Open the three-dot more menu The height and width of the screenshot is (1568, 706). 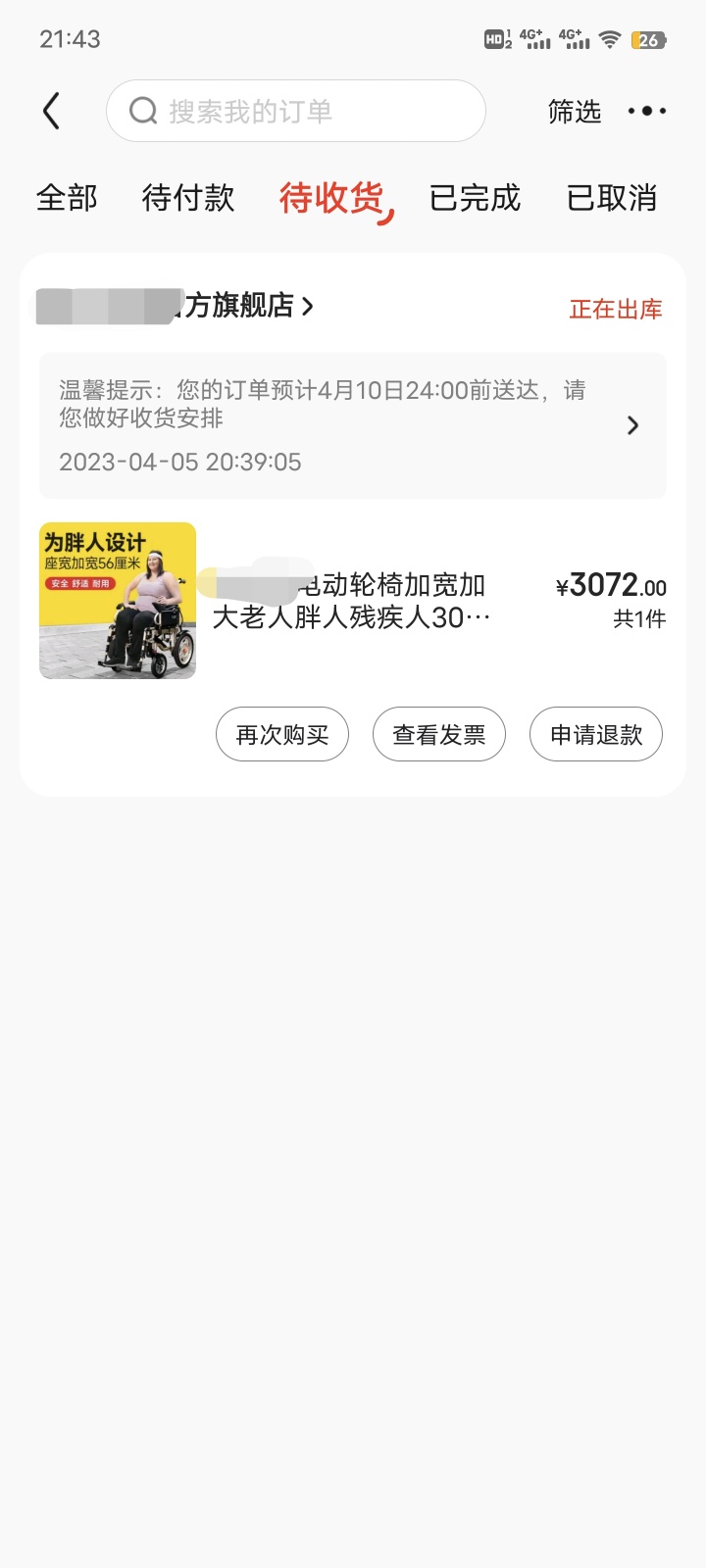[x=647, y=112]
